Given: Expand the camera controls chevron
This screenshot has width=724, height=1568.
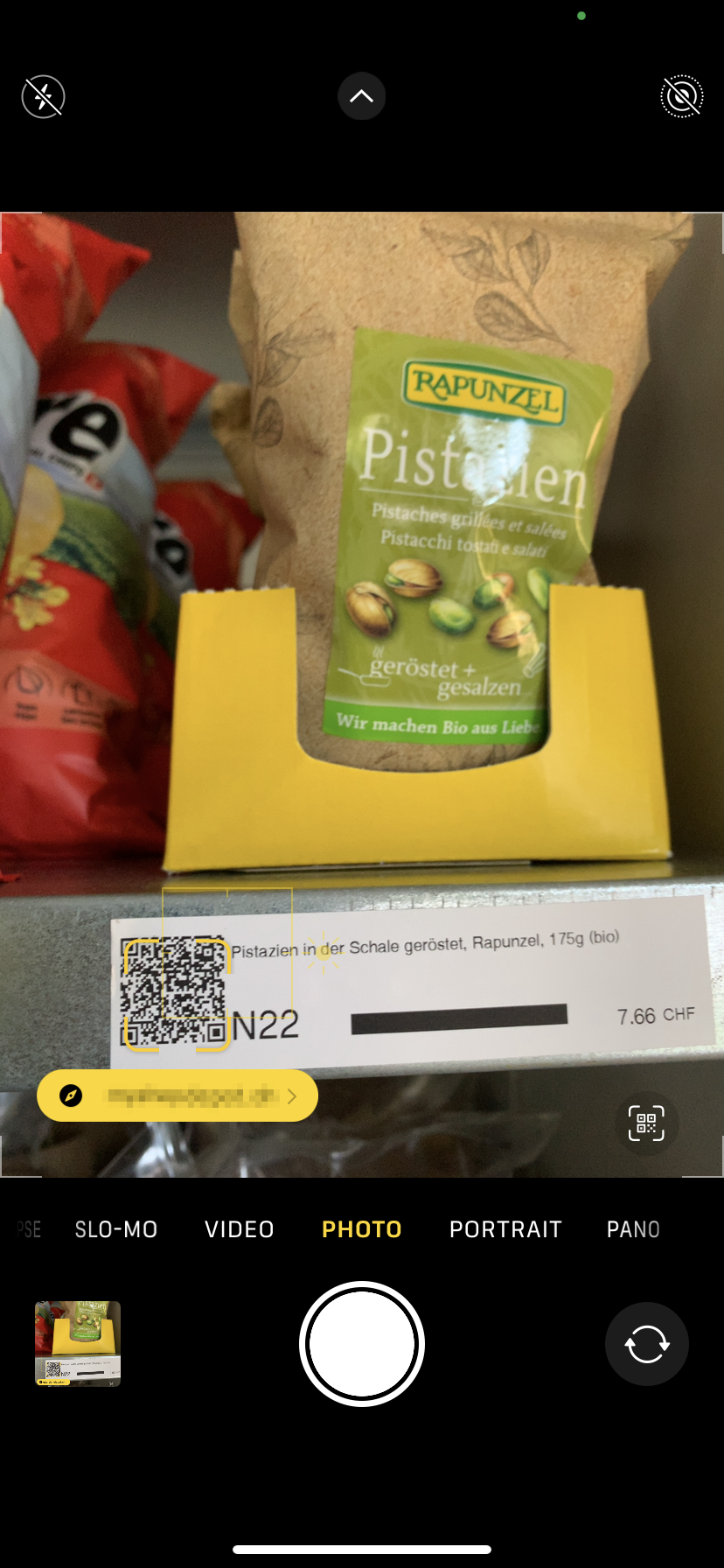Looking at the screenshot, I should point(361,96).
